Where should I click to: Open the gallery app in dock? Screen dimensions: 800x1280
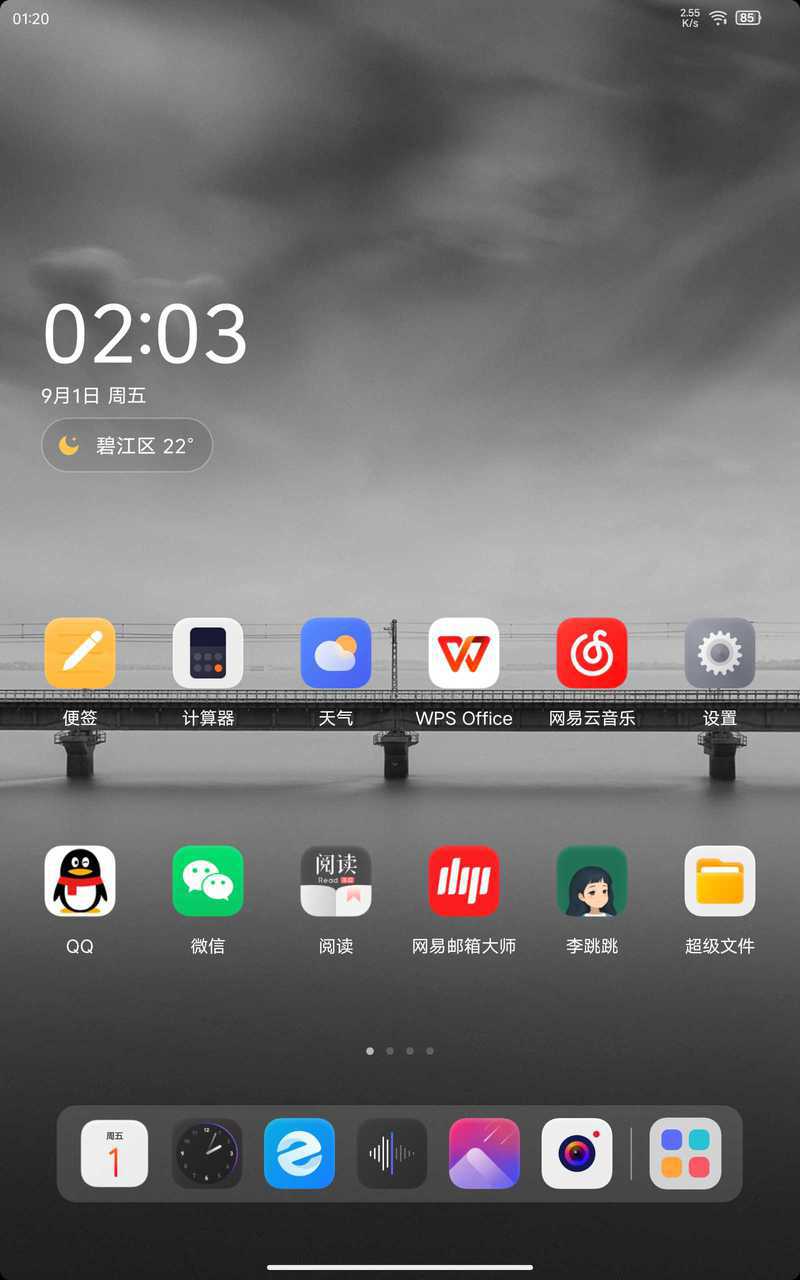tap(485, 1154)
